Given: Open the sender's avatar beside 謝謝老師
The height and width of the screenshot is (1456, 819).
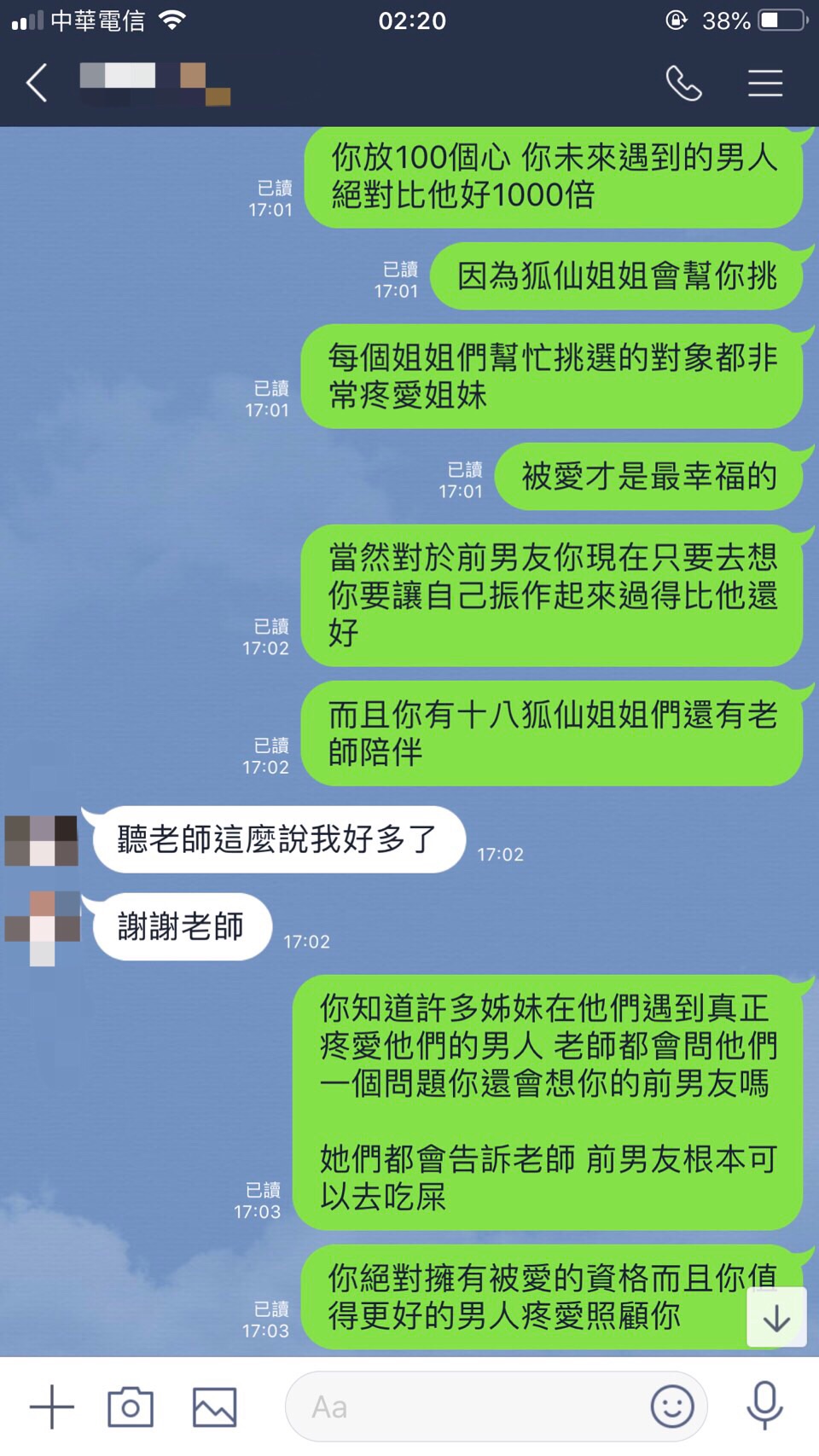Looking at the screenshot, I should pos(42,928).
